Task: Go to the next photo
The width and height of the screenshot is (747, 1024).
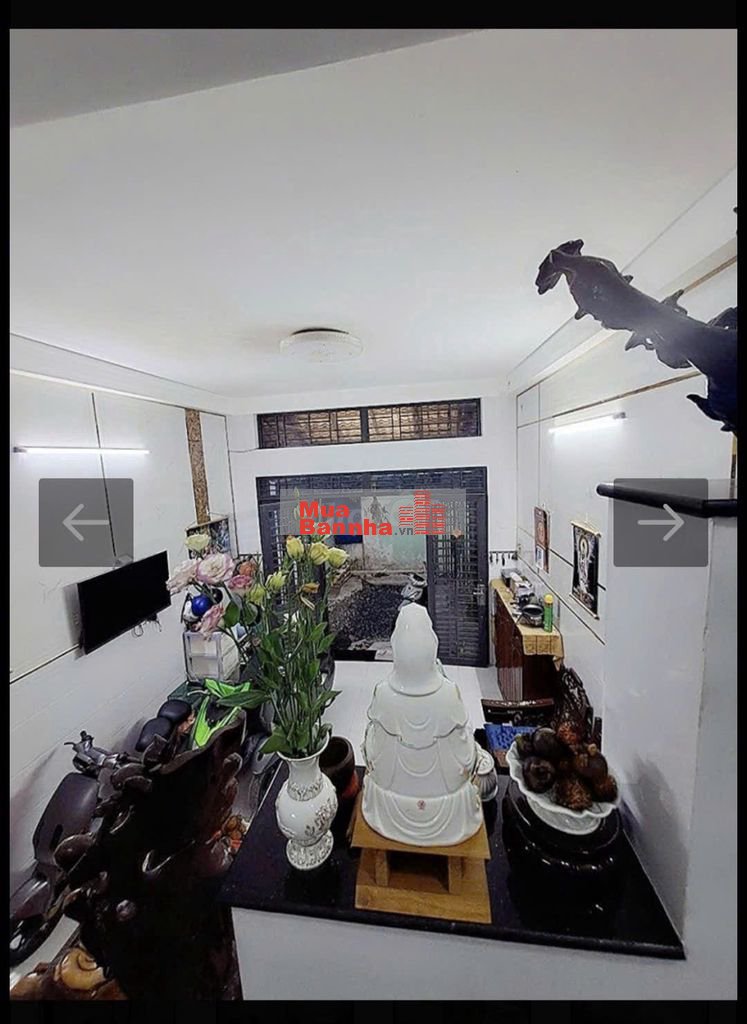Action: [660, 522]
